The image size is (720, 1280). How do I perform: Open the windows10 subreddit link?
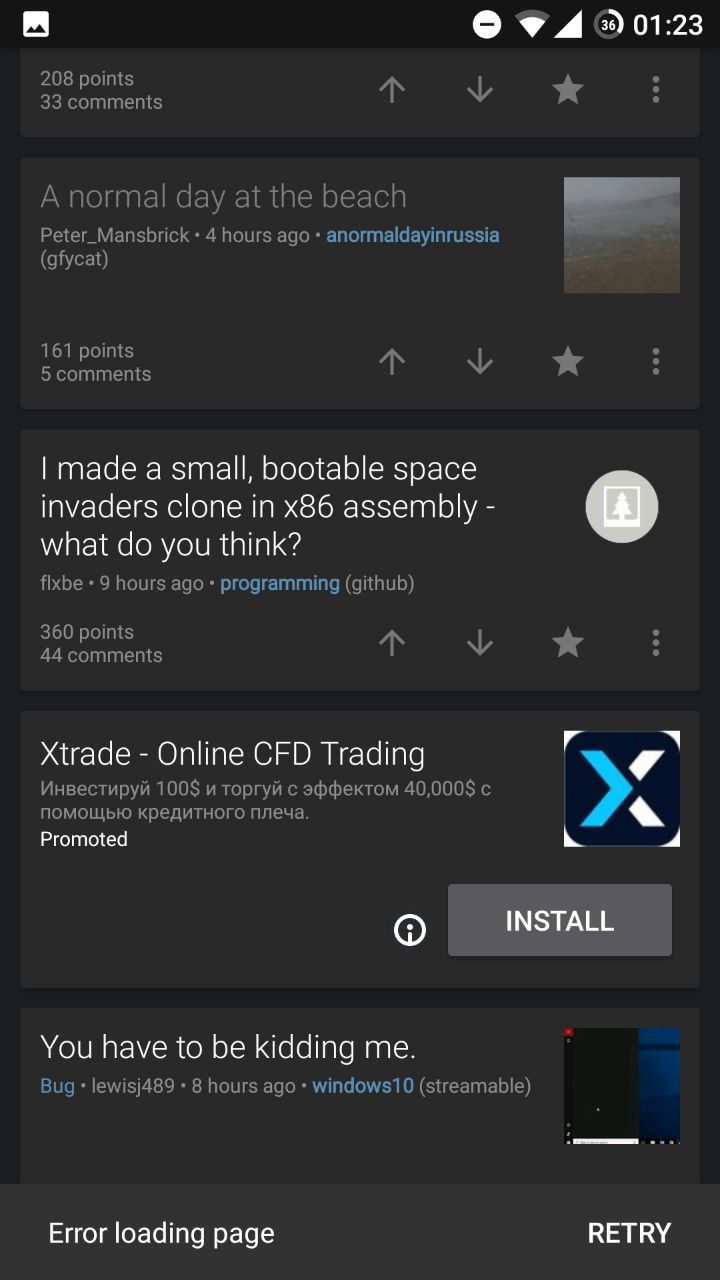click(363, 1086)
